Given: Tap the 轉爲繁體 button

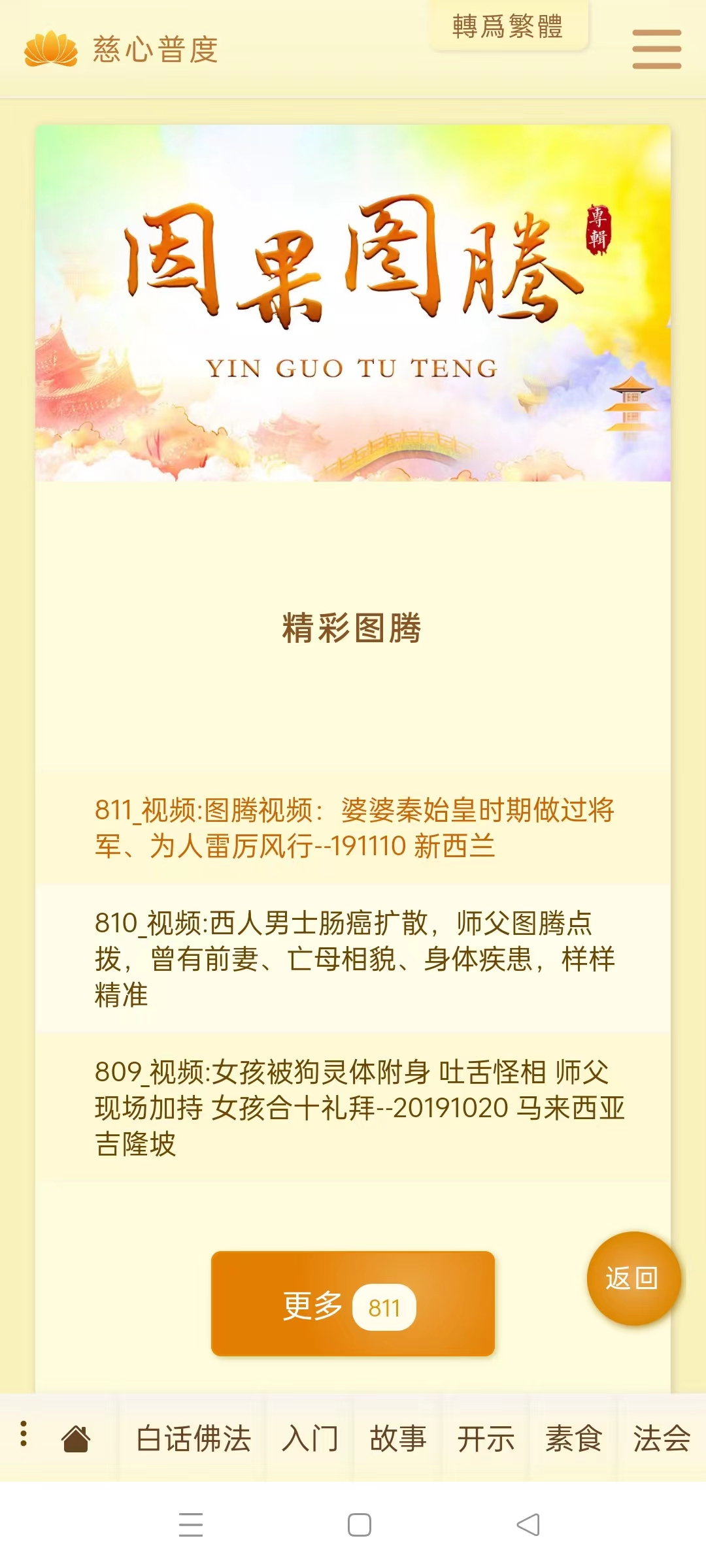Looking at the screenshot, I should tap(509, 27).
